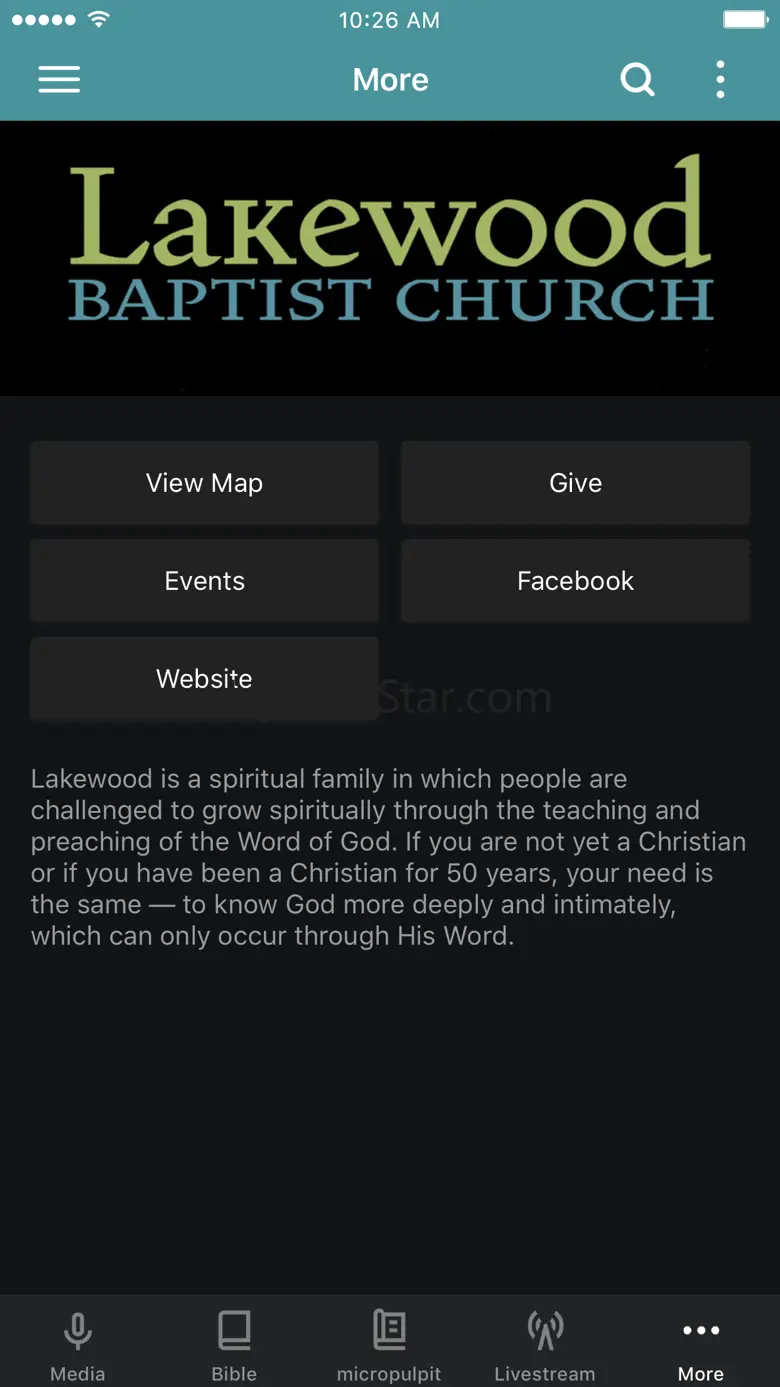
Task: Switch to the Livestream tab
Action: 545,1345
